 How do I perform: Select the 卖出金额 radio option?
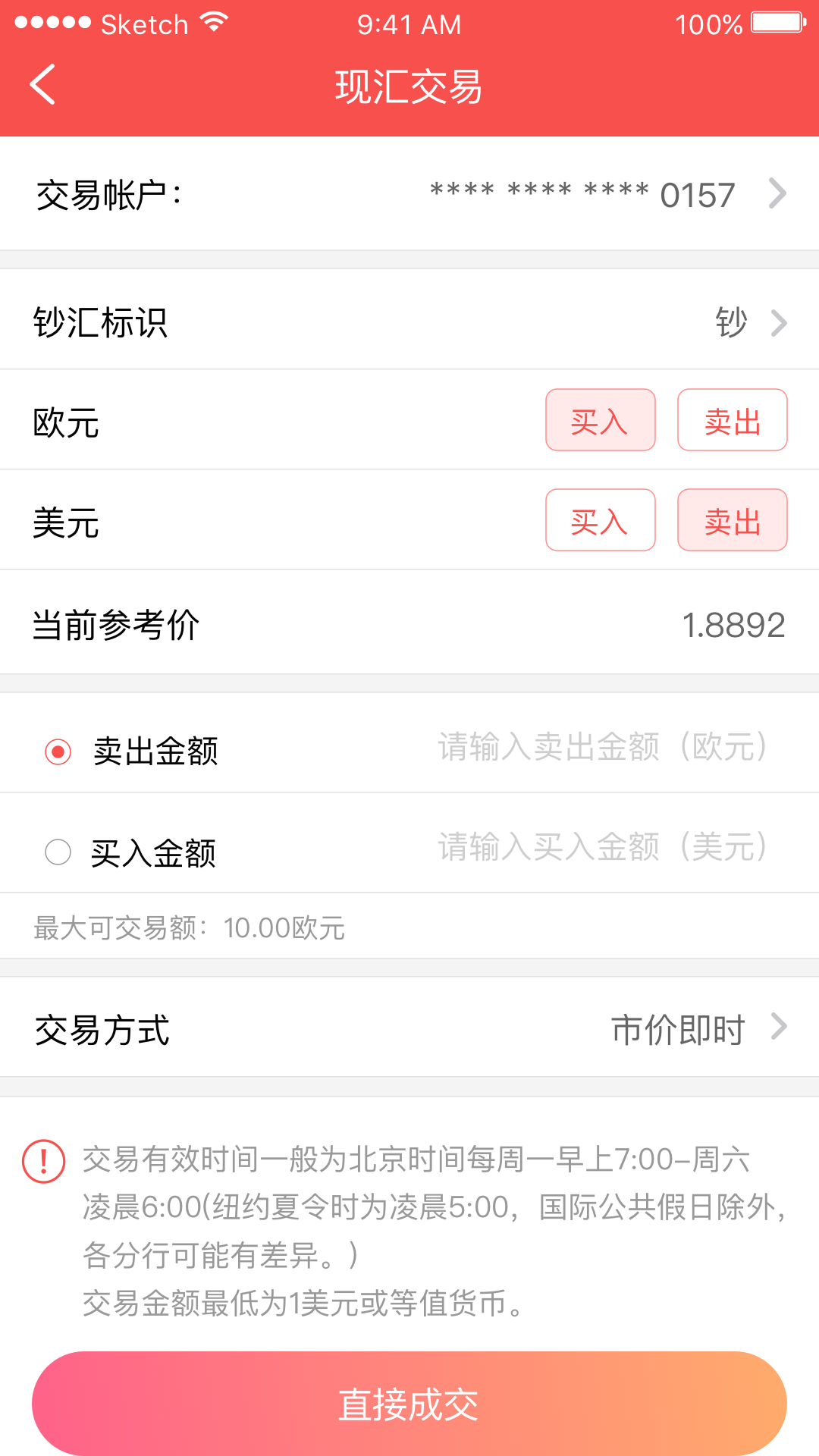tap(58, 752)
